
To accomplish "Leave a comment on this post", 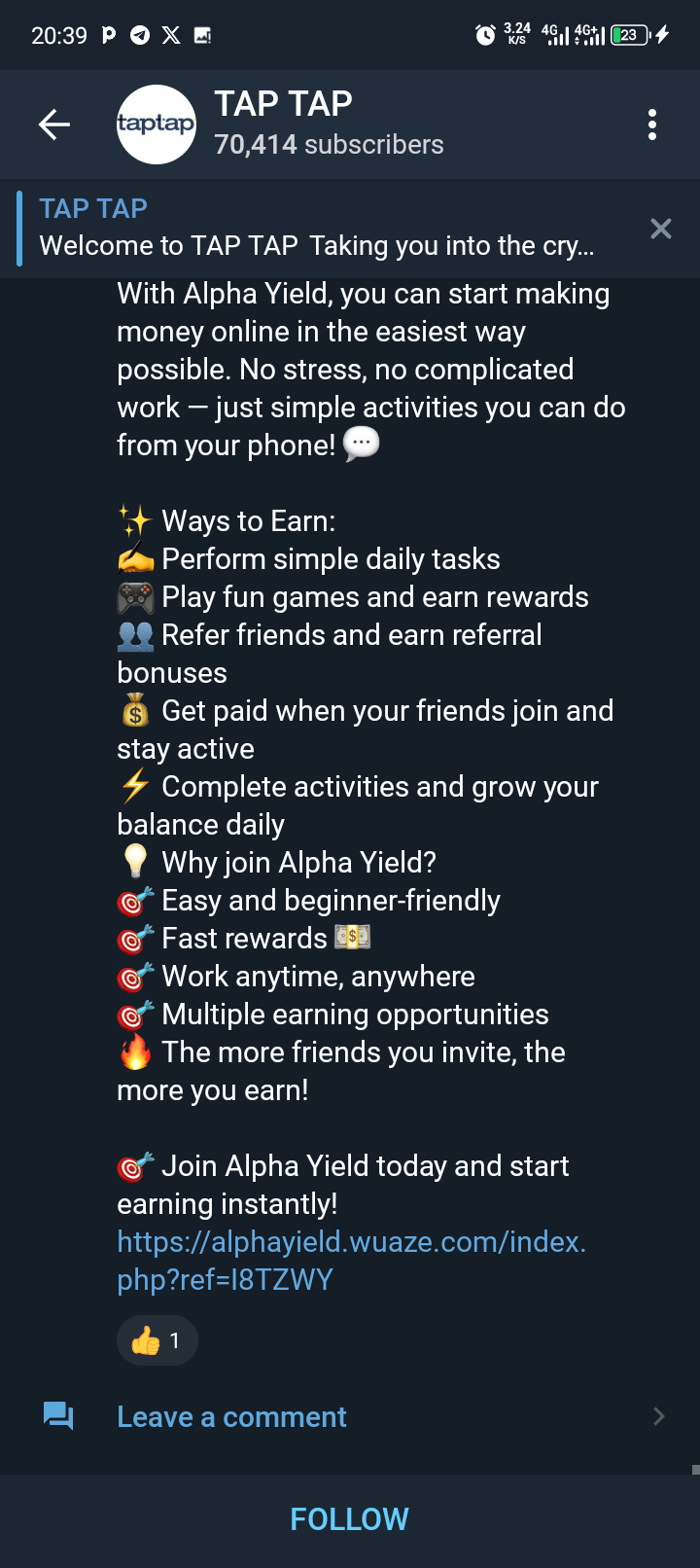I will point(231,1417).
